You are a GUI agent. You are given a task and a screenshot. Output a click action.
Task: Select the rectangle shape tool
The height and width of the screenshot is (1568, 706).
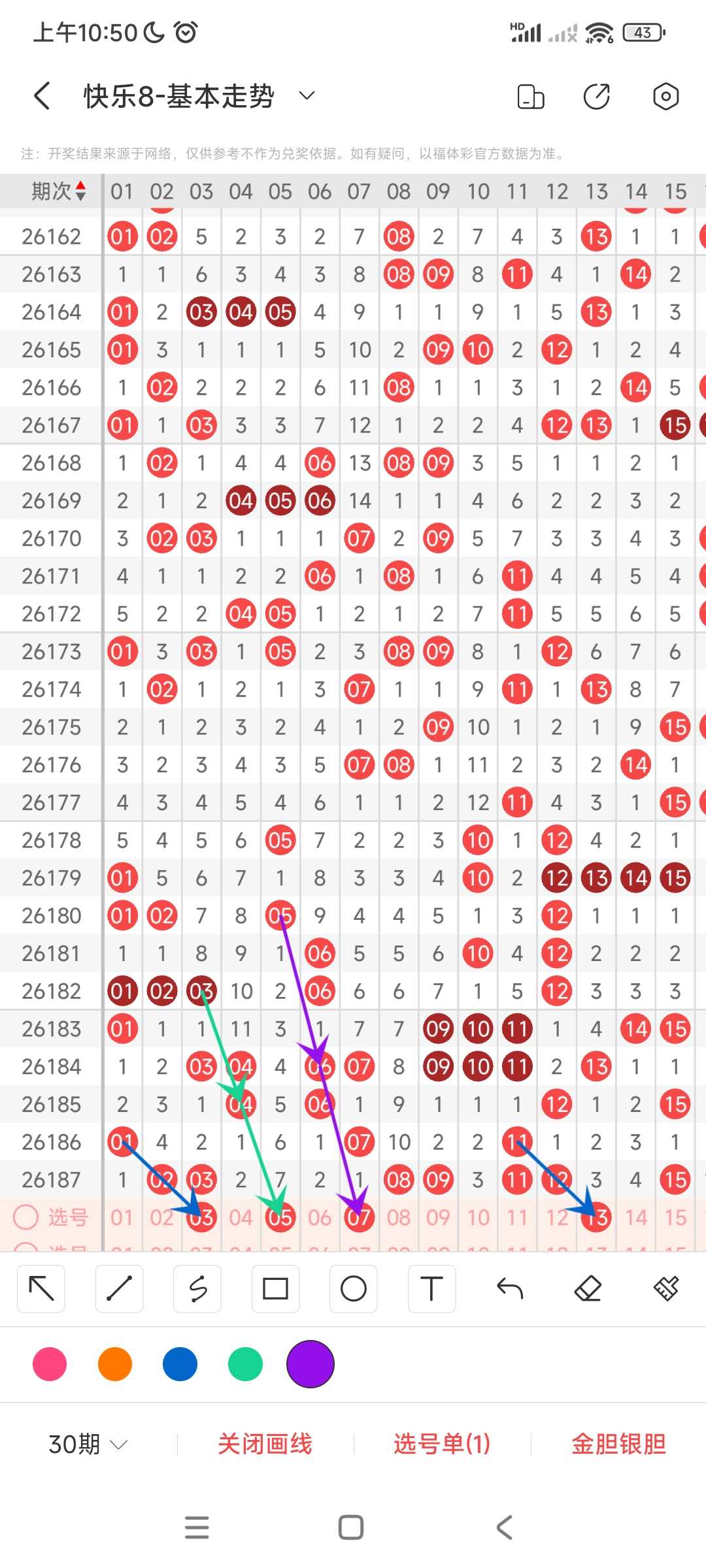coord(275,1288)
